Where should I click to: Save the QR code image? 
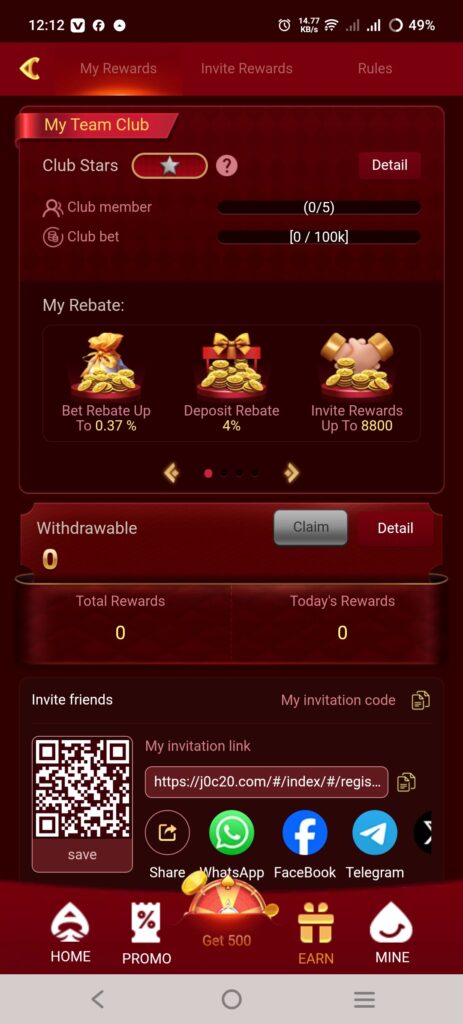tap(82, 855)
